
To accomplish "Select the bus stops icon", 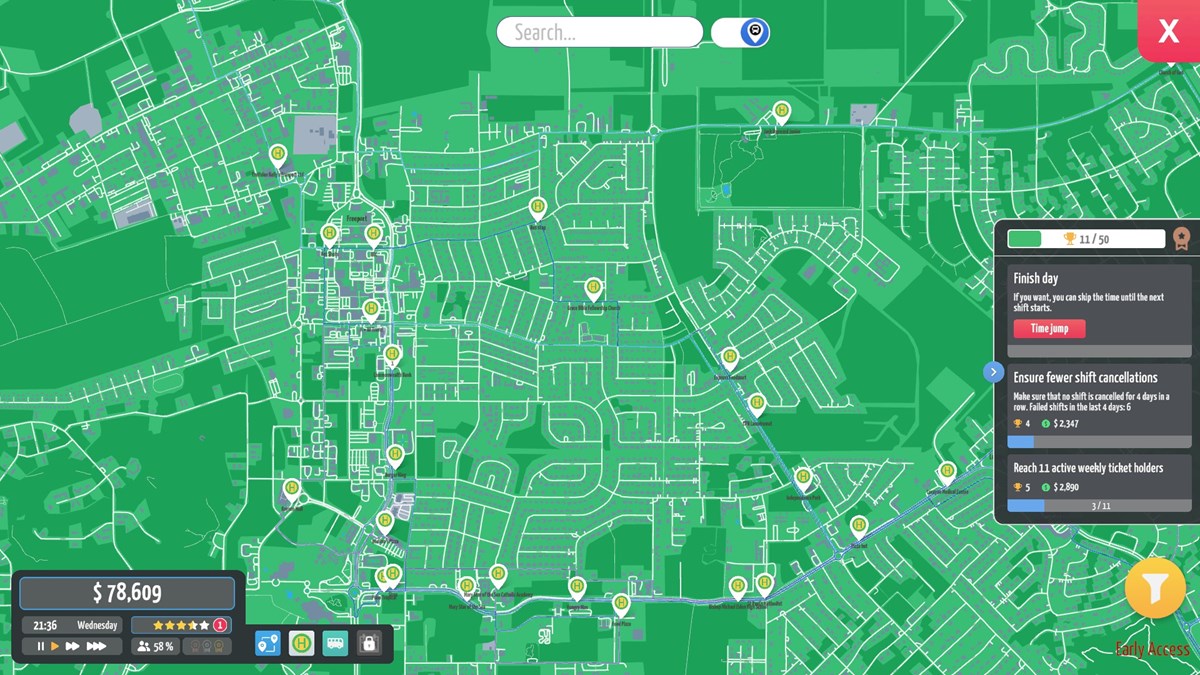I will [x=301, y=644].
